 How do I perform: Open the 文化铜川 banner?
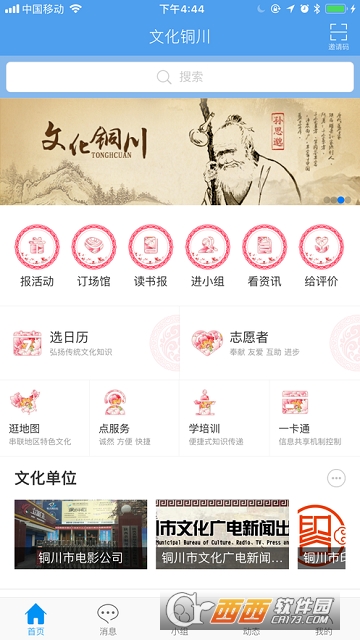pyautogui.click(x=180, y=151)
